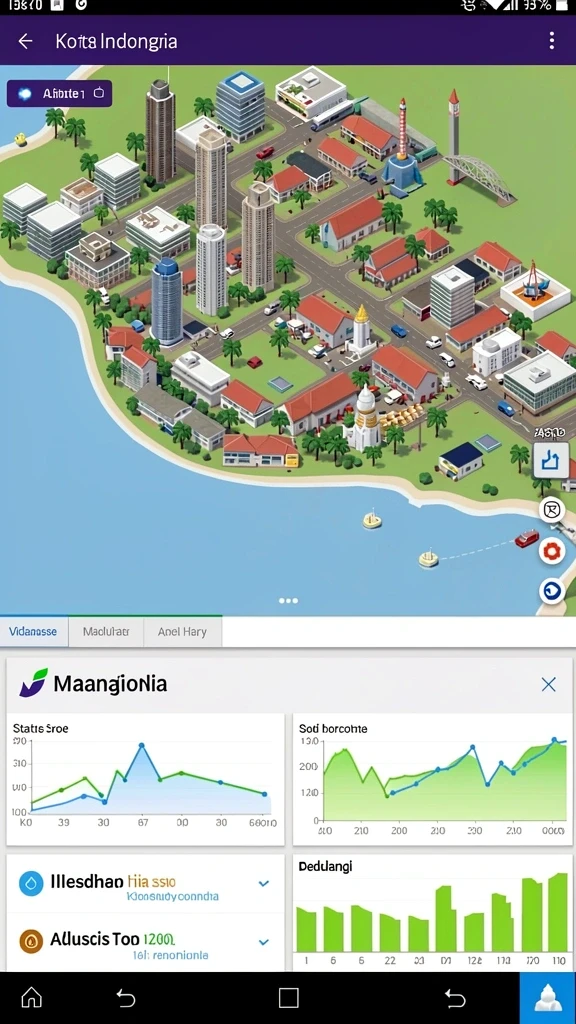Viewport: 576px width, 1024px height.
Task: Tap the red gear icon on map
Action: pyautogui.click(x=551, y=551)
